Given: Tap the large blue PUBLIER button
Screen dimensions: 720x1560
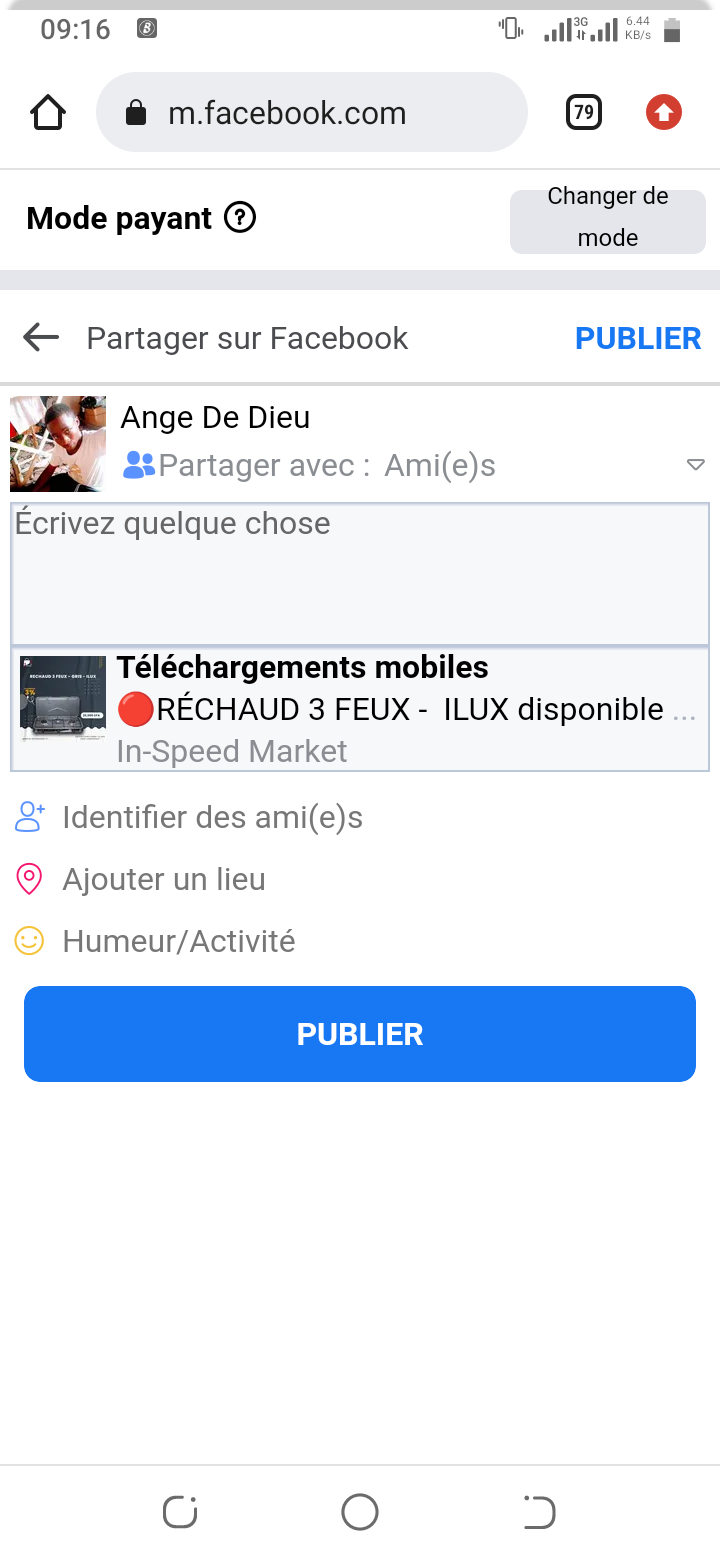Looking at the screenshot, I should pos(360,1034).
